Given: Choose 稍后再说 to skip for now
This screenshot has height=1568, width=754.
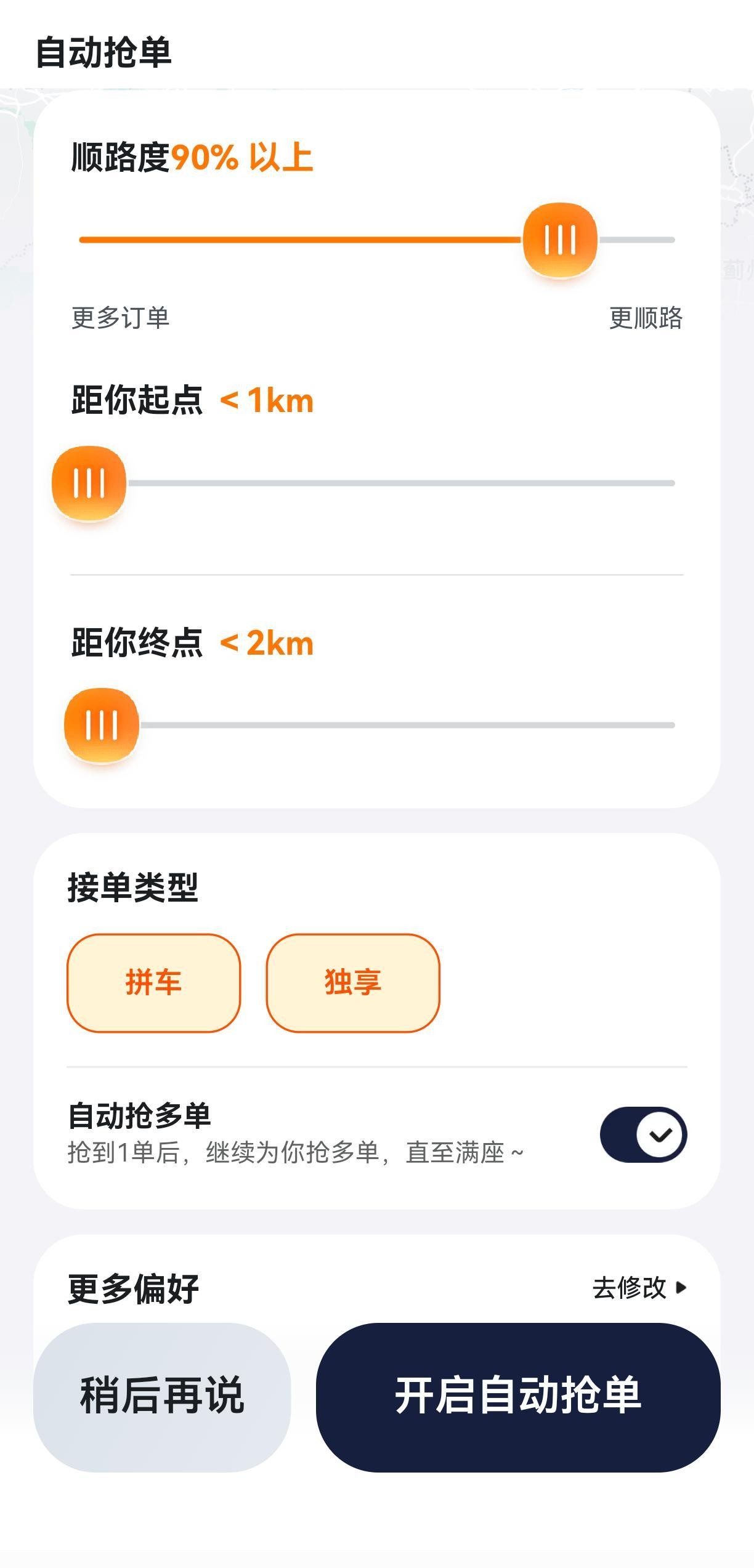Looking at the screenshot, I should [162, 1397].
